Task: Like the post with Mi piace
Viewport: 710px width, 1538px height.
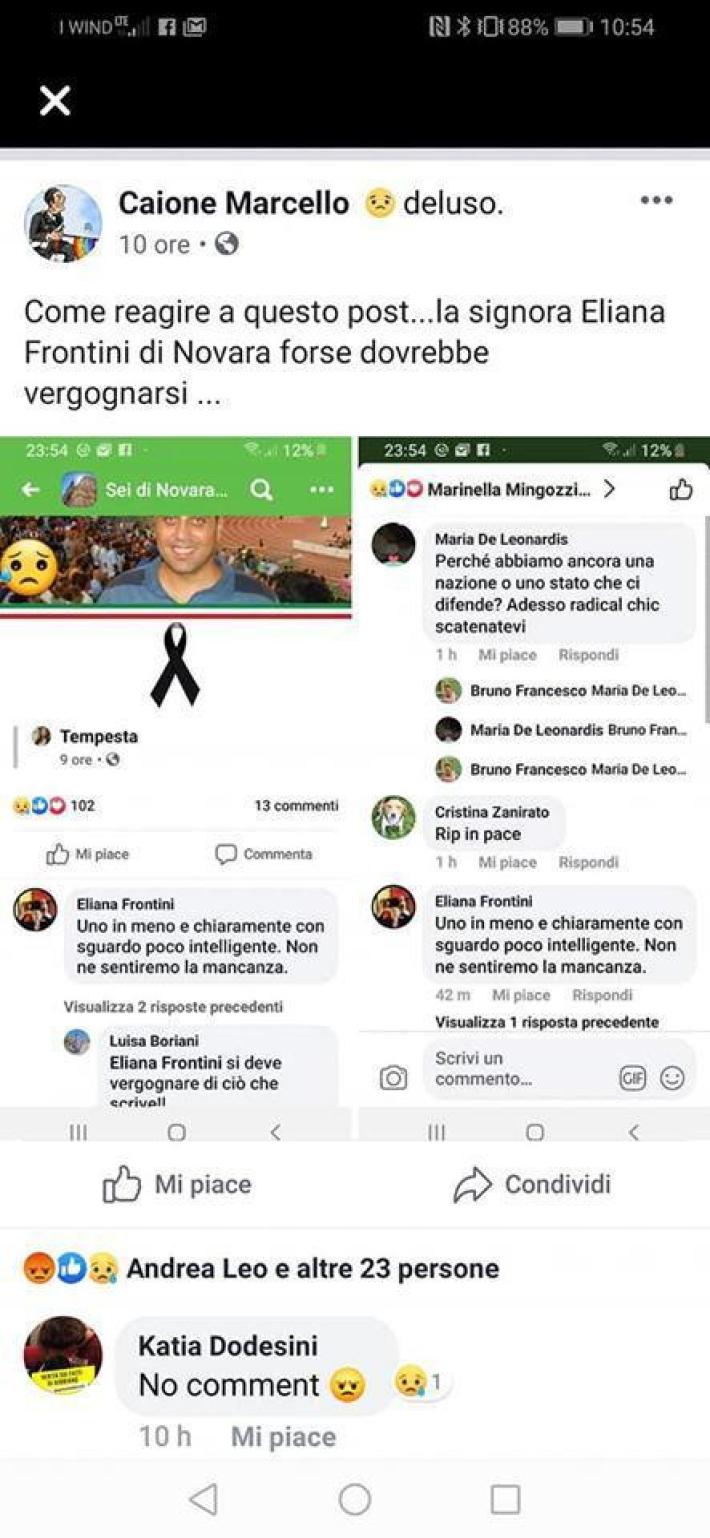Action: (178, 1185)
